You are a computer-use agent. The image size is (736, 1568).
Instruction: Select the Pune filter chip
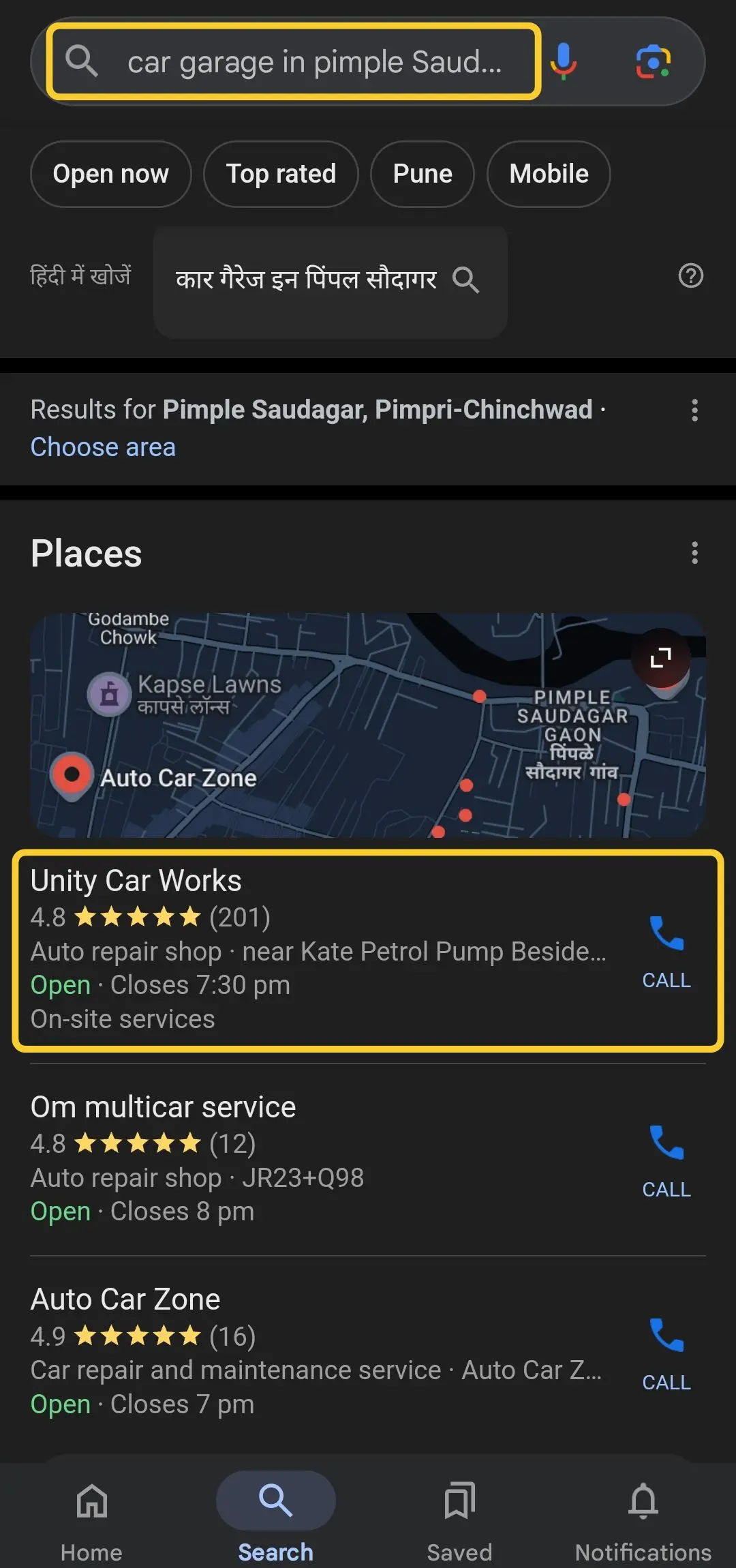[x=422, y=174]
